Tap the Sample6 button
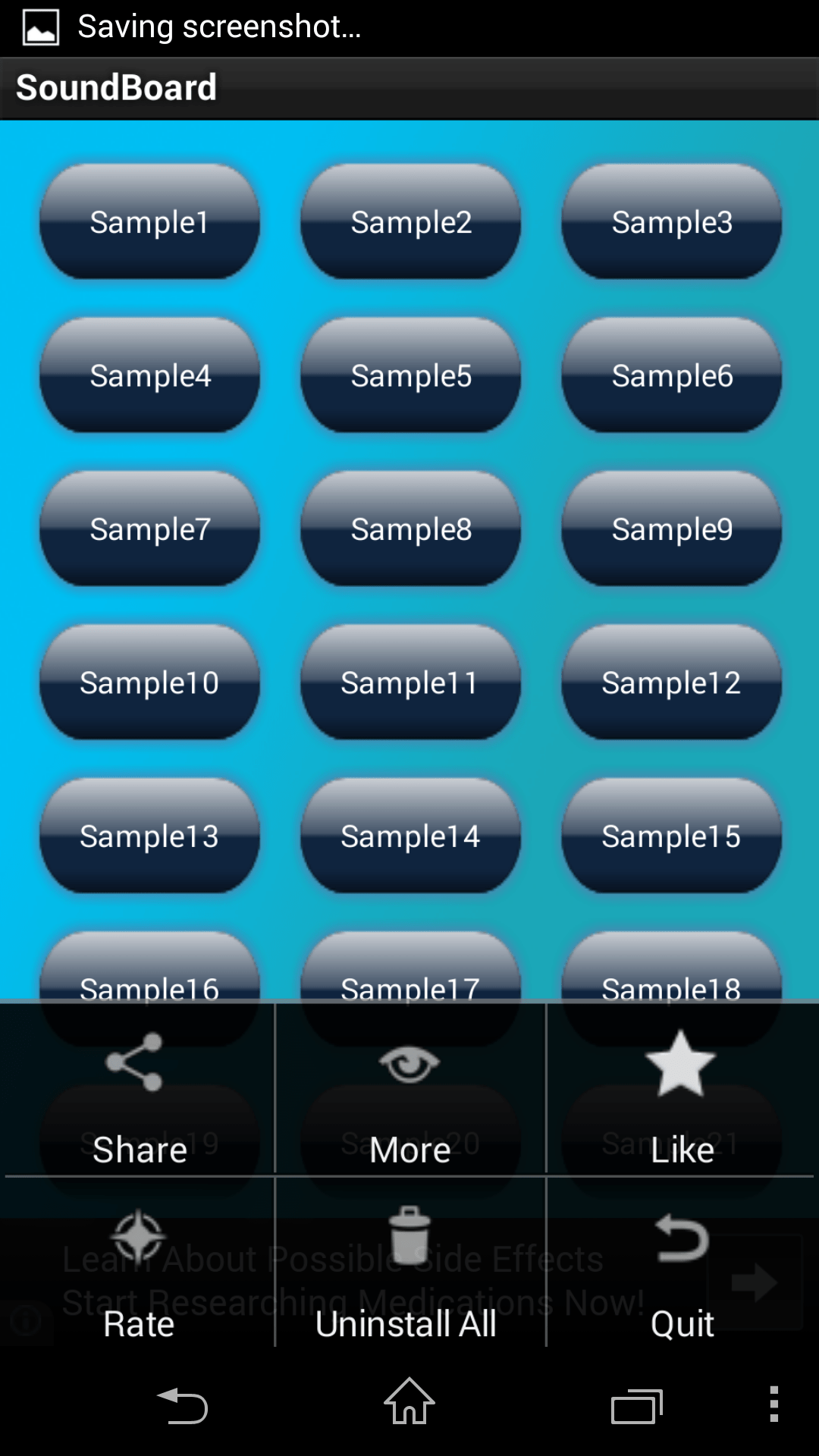 click(671, 375)
